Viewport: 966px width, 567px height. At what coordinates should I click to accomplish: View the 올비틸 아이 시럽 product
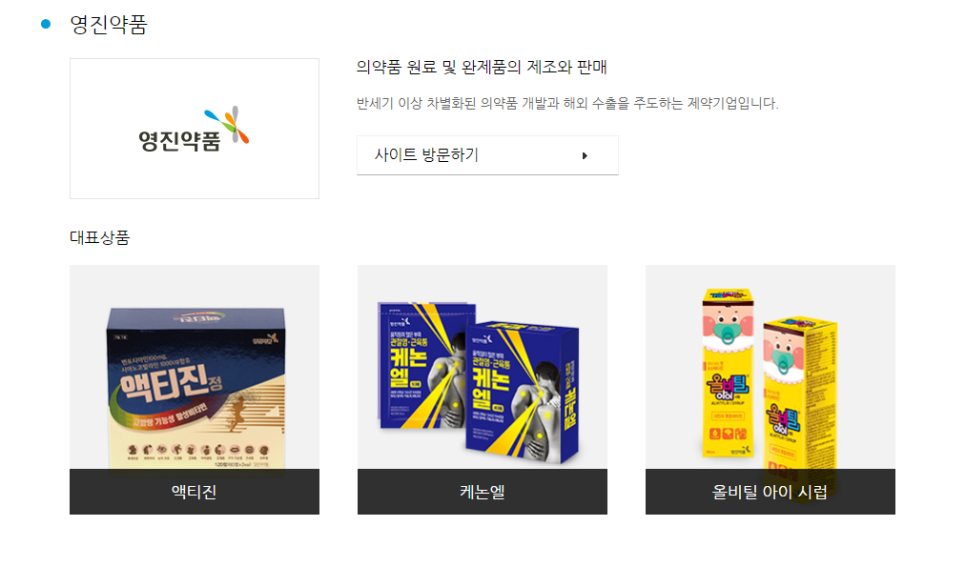tap(770, 389)
